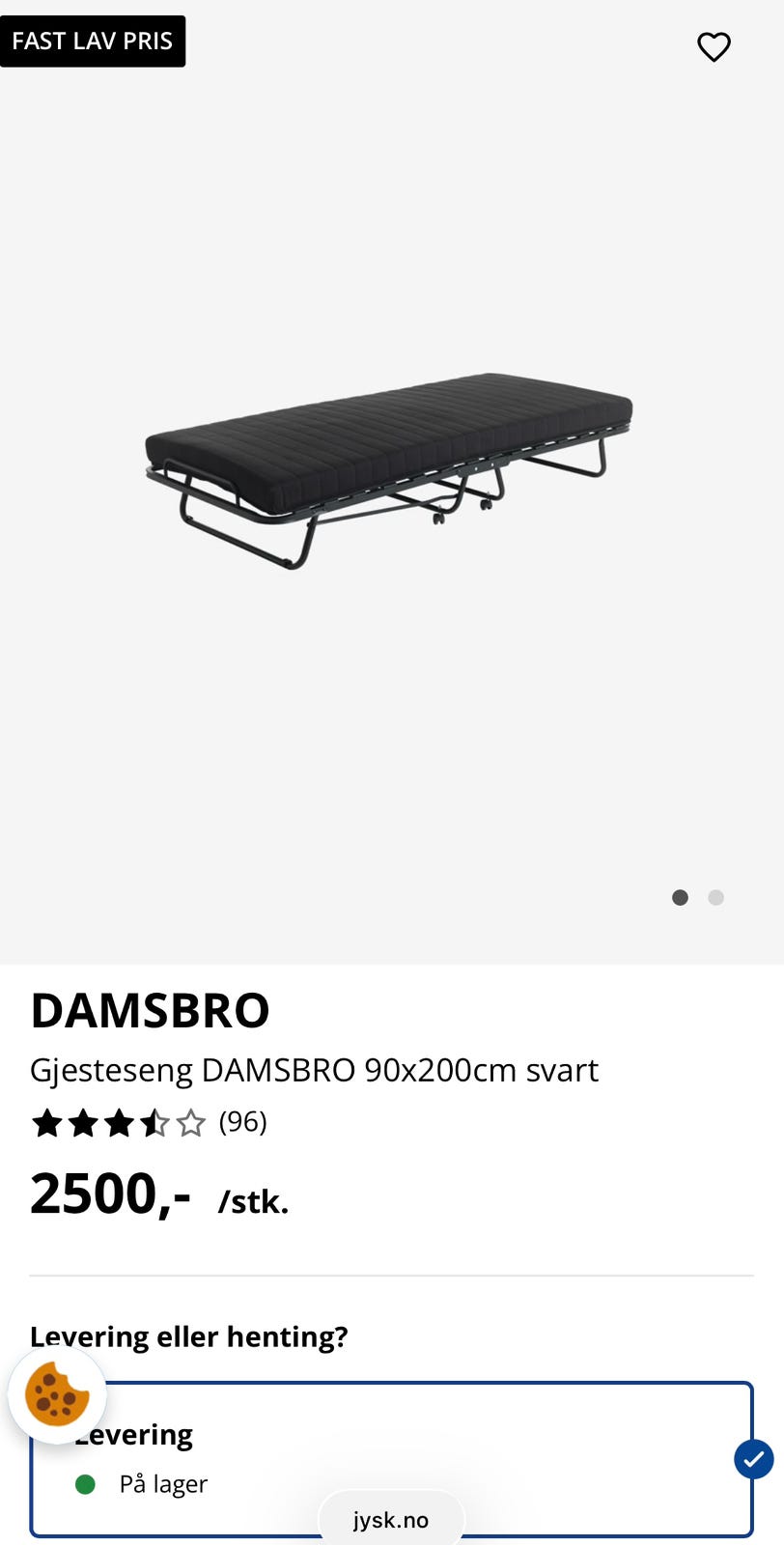Open cookie settings
Image resolution: width=784 pixels, height=1545 pixels.
click(x=57, y=1394)
